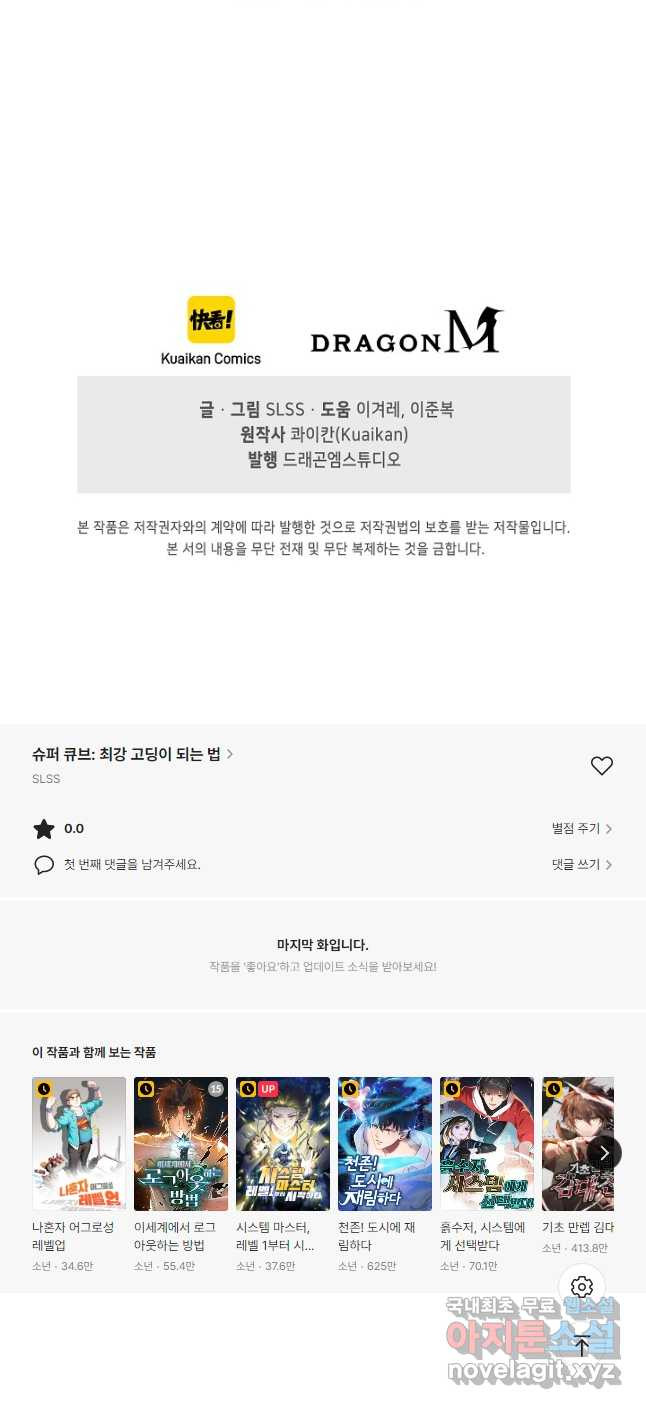Screen dimensions: 646x1409
Task: Open 이세계에서 로그아웃하는 방법 webtoon
Action: pyautogui.click(x=181, y=1144)
